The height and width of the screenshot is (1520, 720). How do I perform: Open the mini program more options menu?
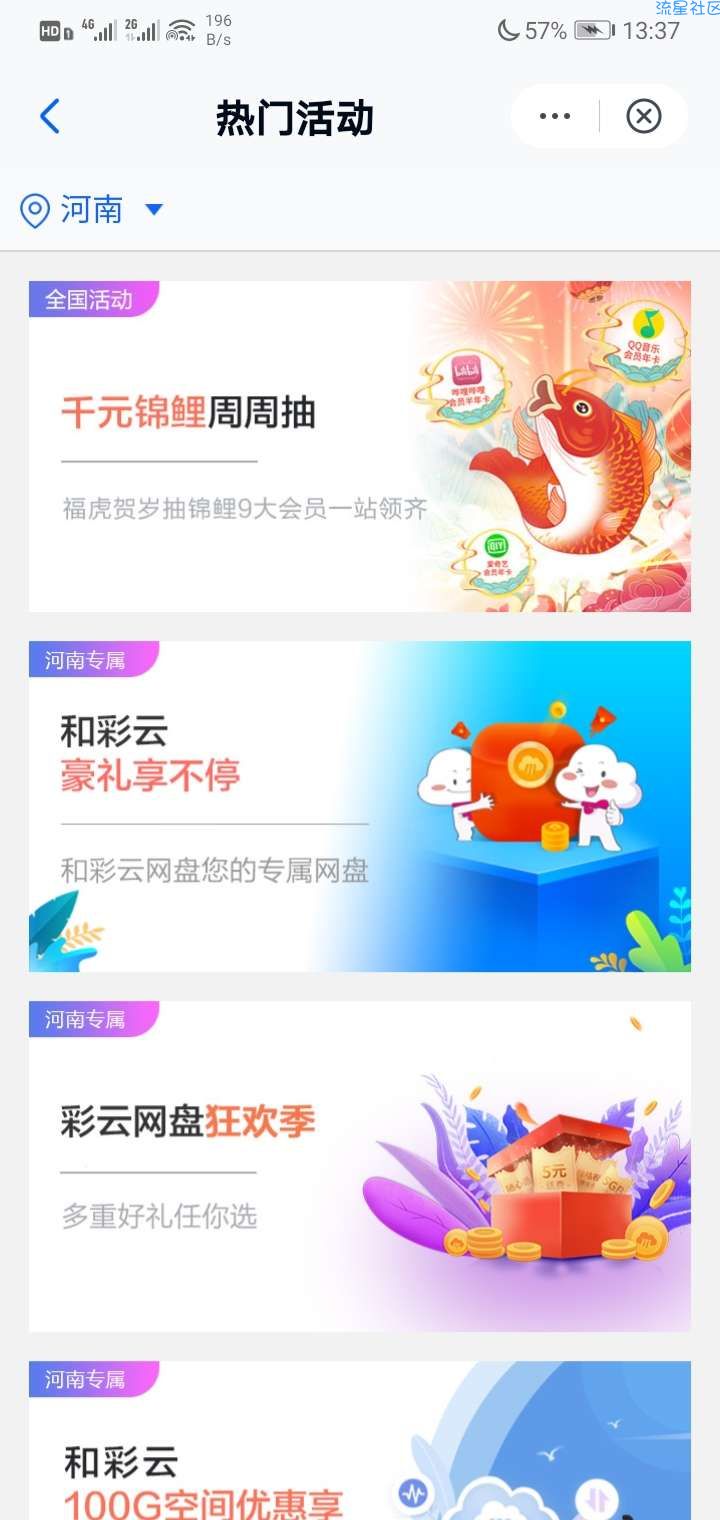[555, 117]
